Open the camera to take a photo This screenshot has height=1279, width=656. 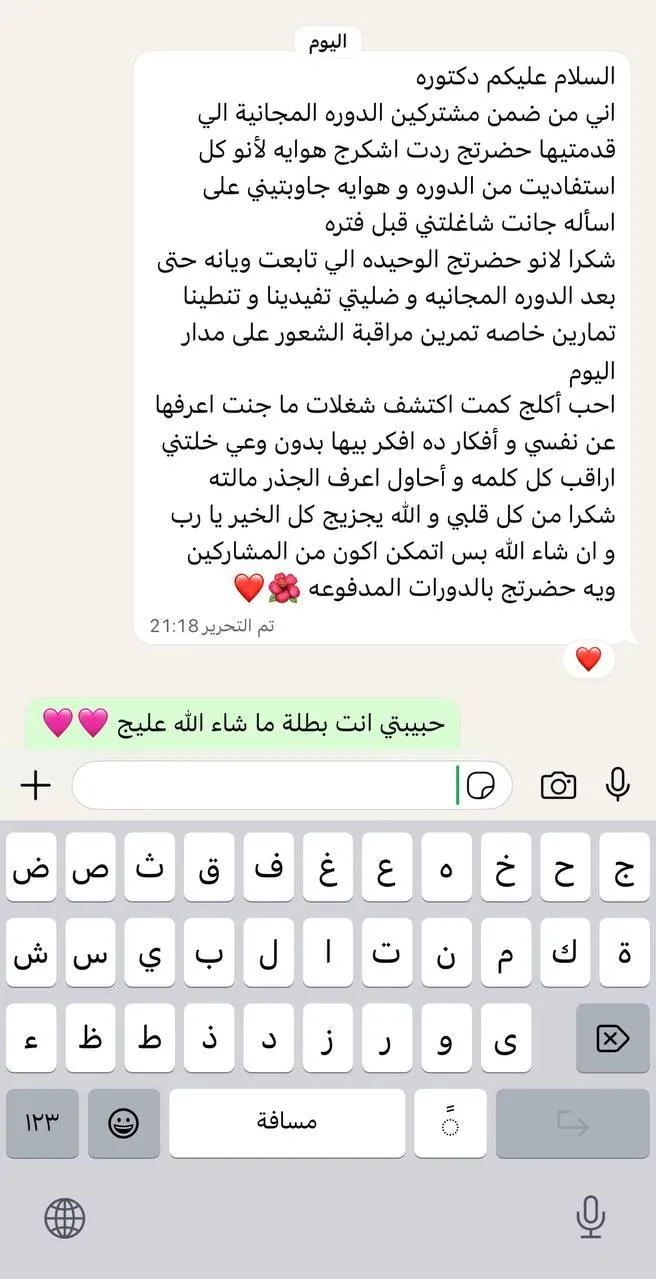point(558,786)
